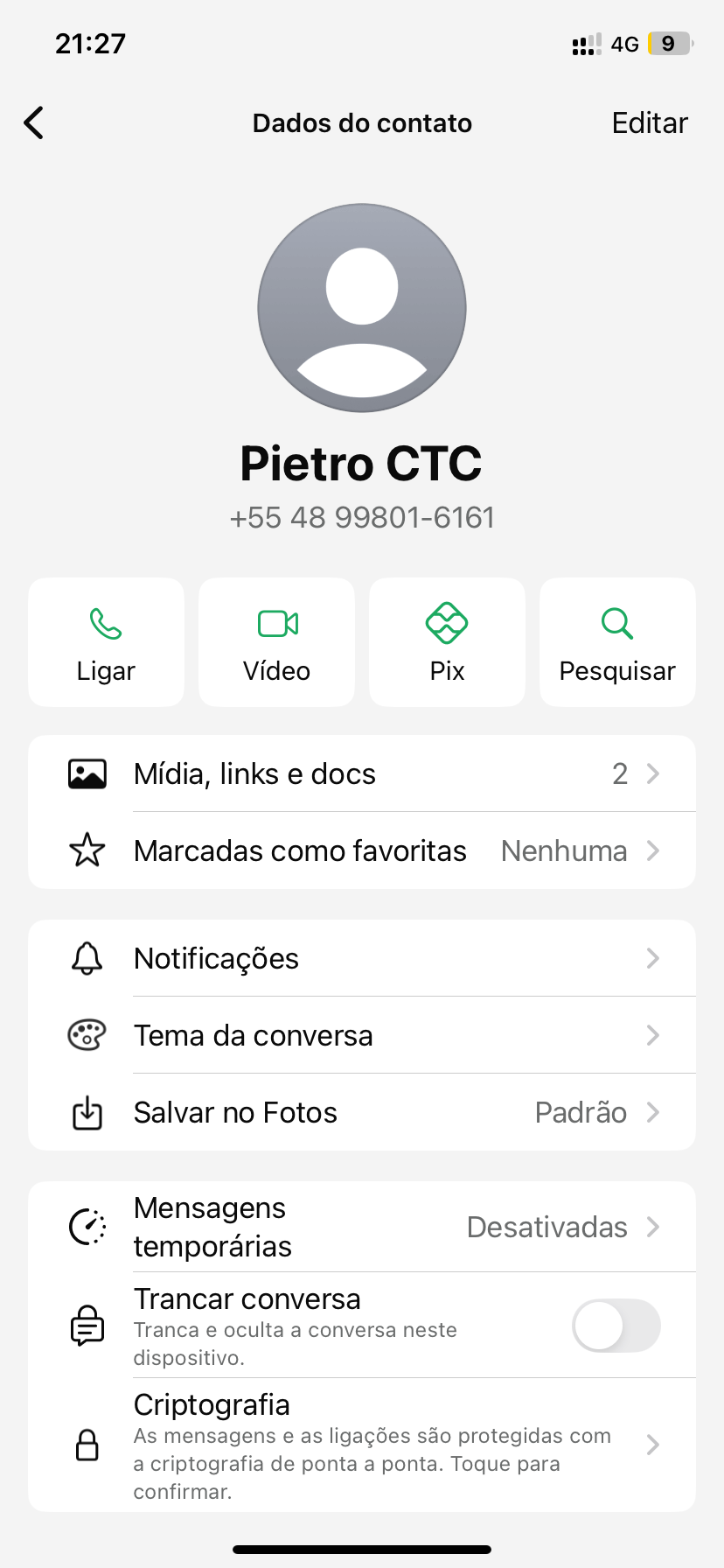Change Tema da conversa
Image resolution: width=724 pixels, height=1568 pixels.
tap(362, 1036)
